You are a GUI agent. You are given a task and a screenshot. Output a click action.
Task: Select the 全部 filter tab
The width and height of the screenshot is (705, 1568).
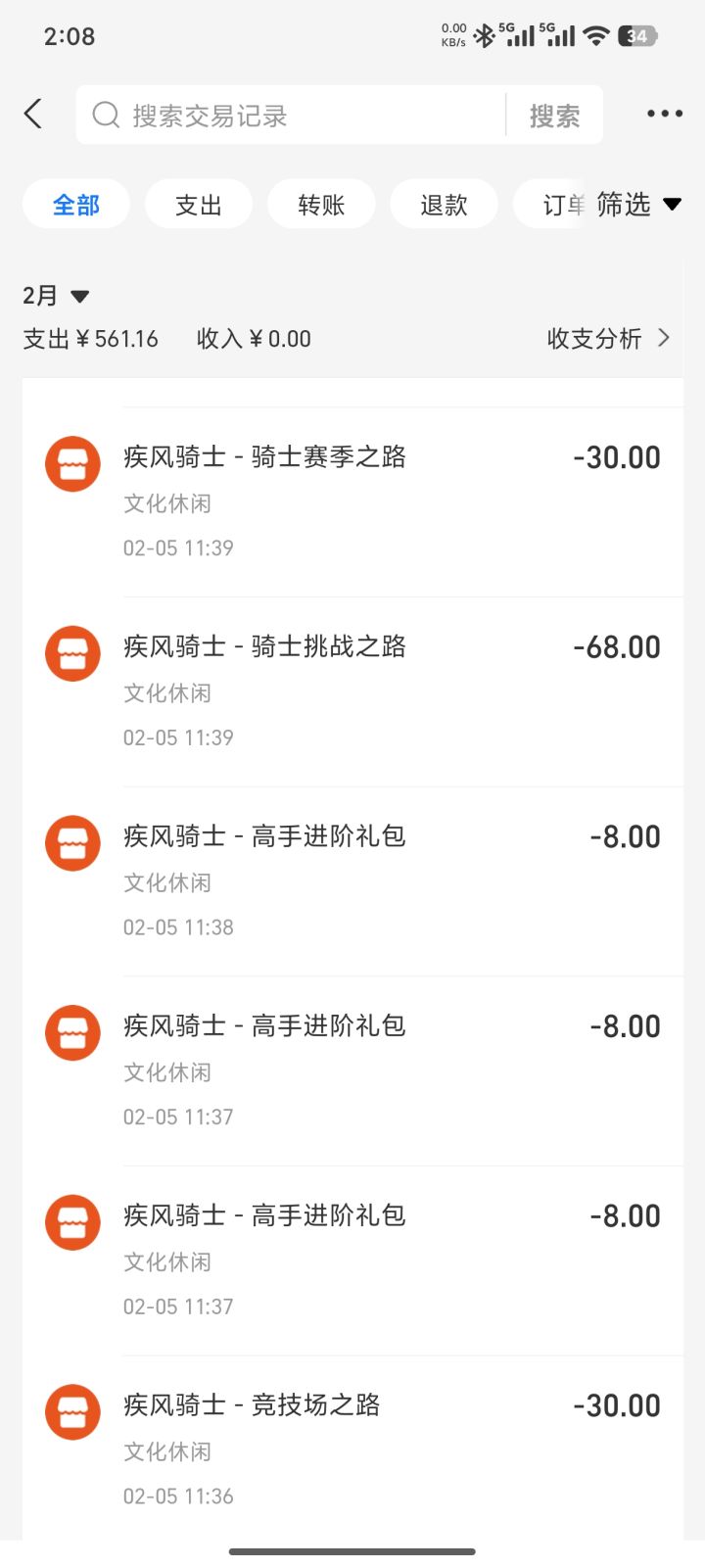tap(76, 204)
